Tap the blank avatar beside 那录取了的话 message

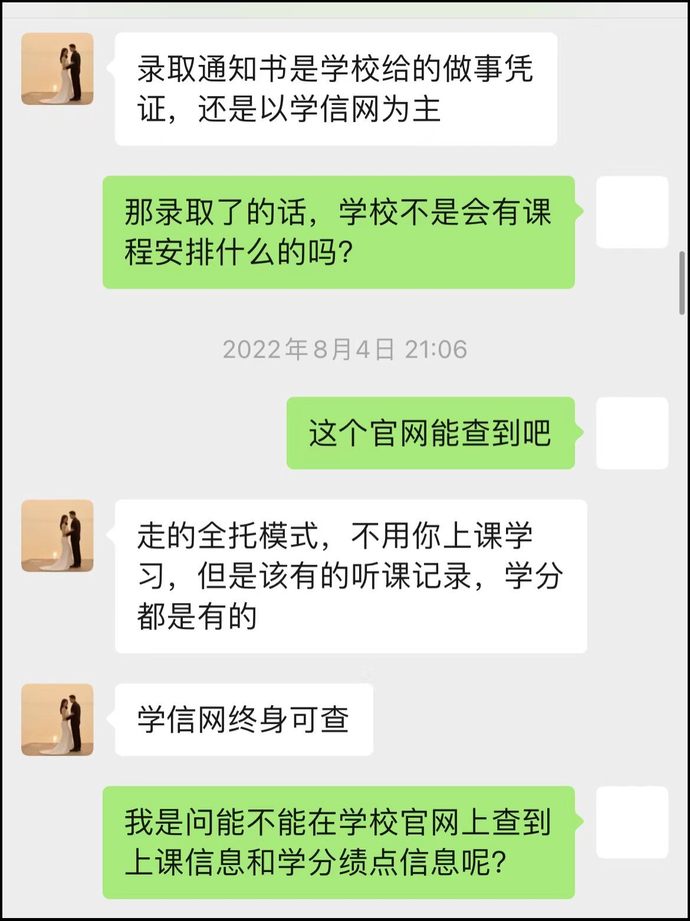631,212
